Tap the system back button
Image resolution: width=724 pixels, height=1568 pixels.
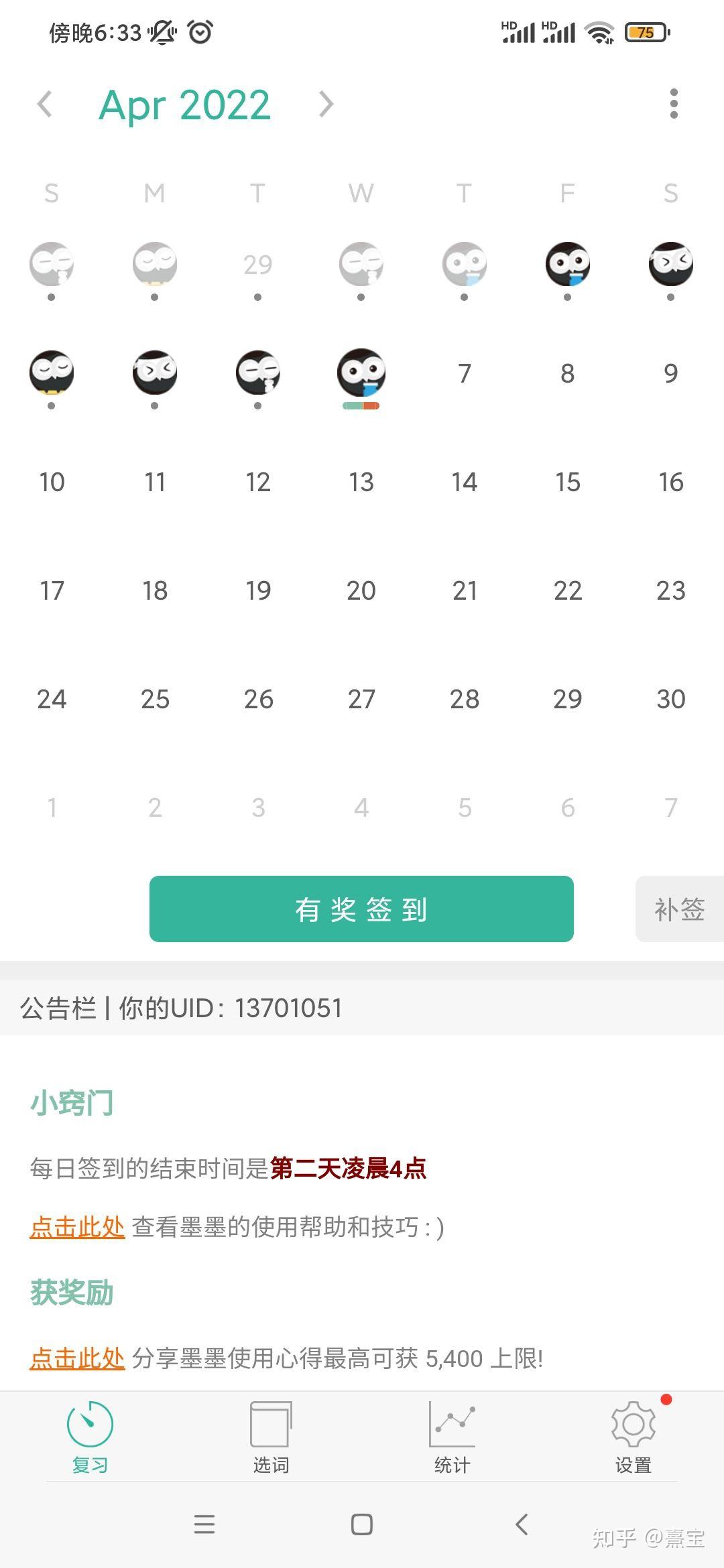[x=522, y=1524]
